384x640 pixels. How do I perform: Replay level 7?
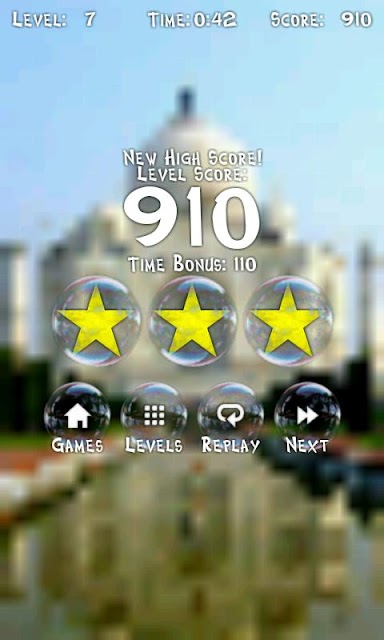click(x=231, y=415)
